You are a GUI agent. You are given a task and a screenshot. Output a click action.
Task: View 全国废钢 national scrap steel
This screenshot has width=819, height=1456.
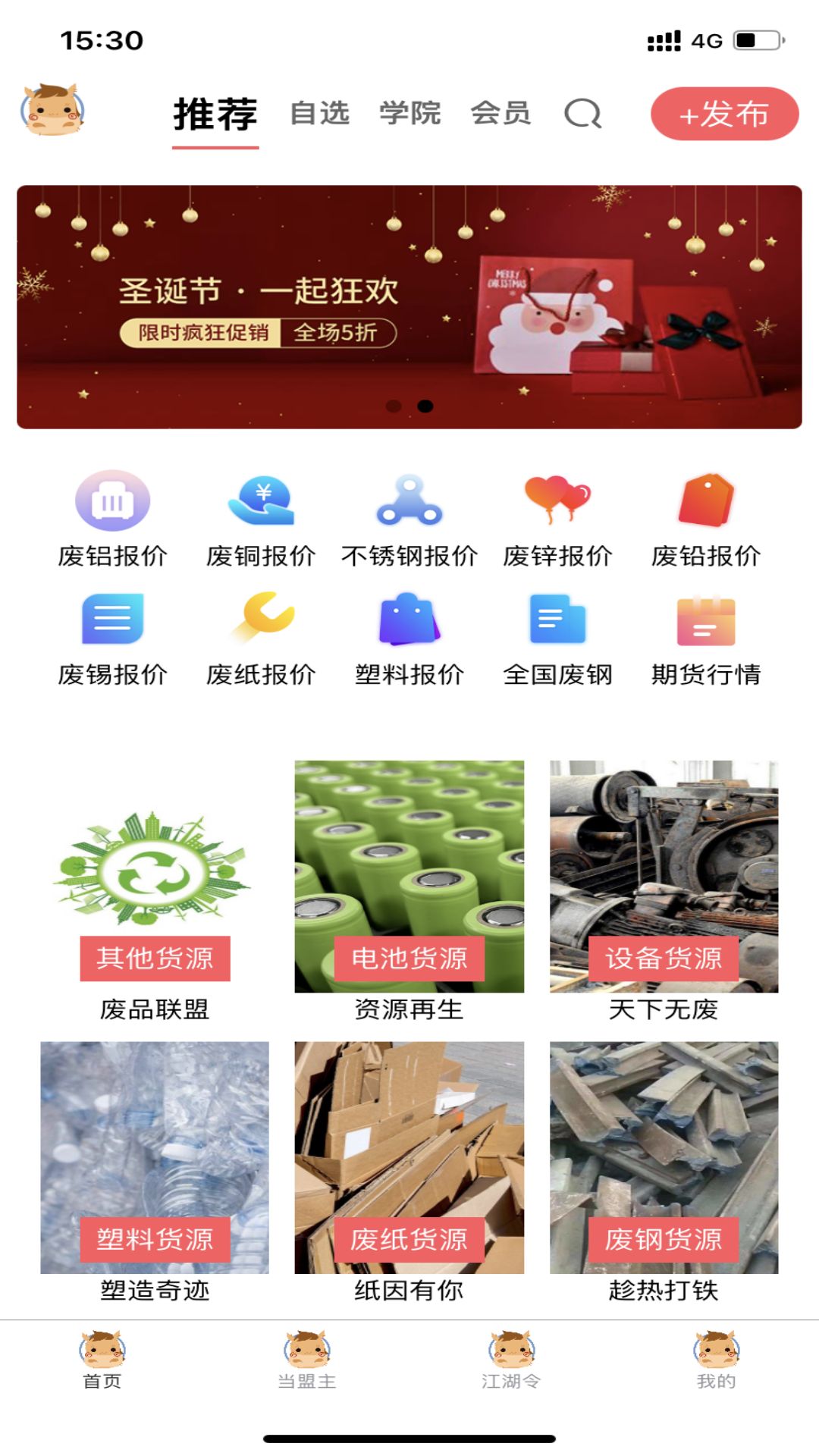click(x=557, y=639)
